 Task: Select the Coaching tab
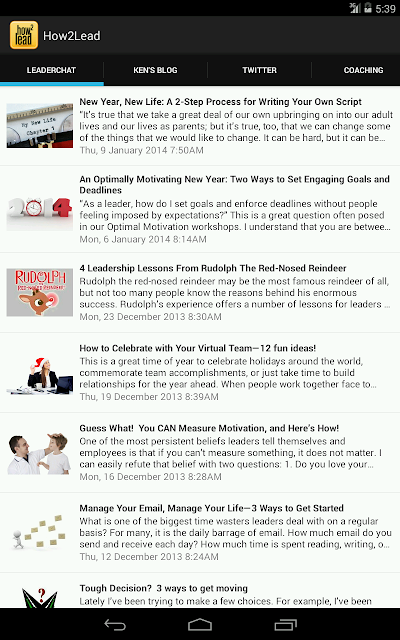tap(363, 70)
